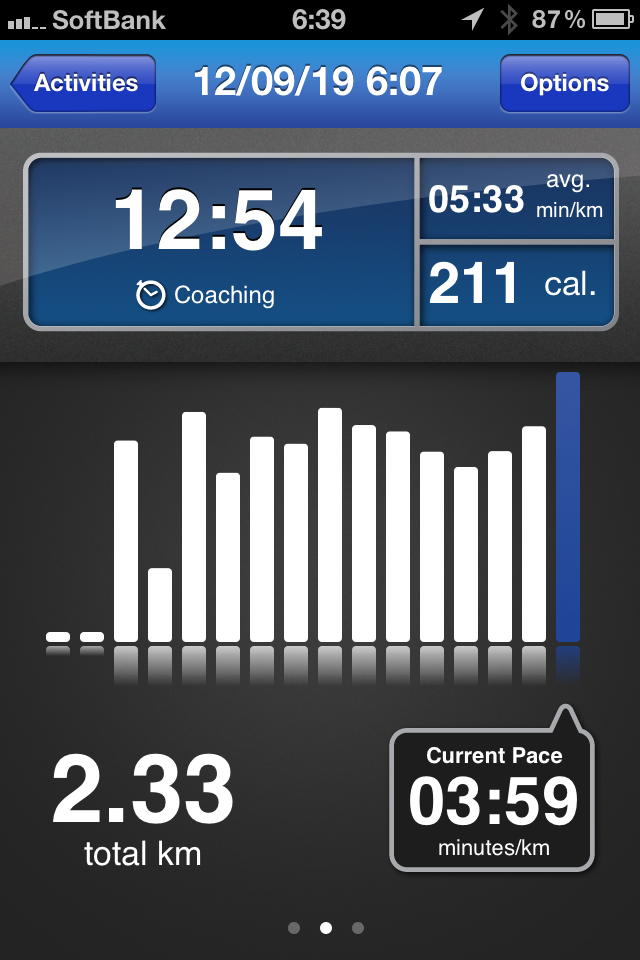Viewport: 640px width, 960px height.
Task: Go back to Activities
Action: coord(85,83)
